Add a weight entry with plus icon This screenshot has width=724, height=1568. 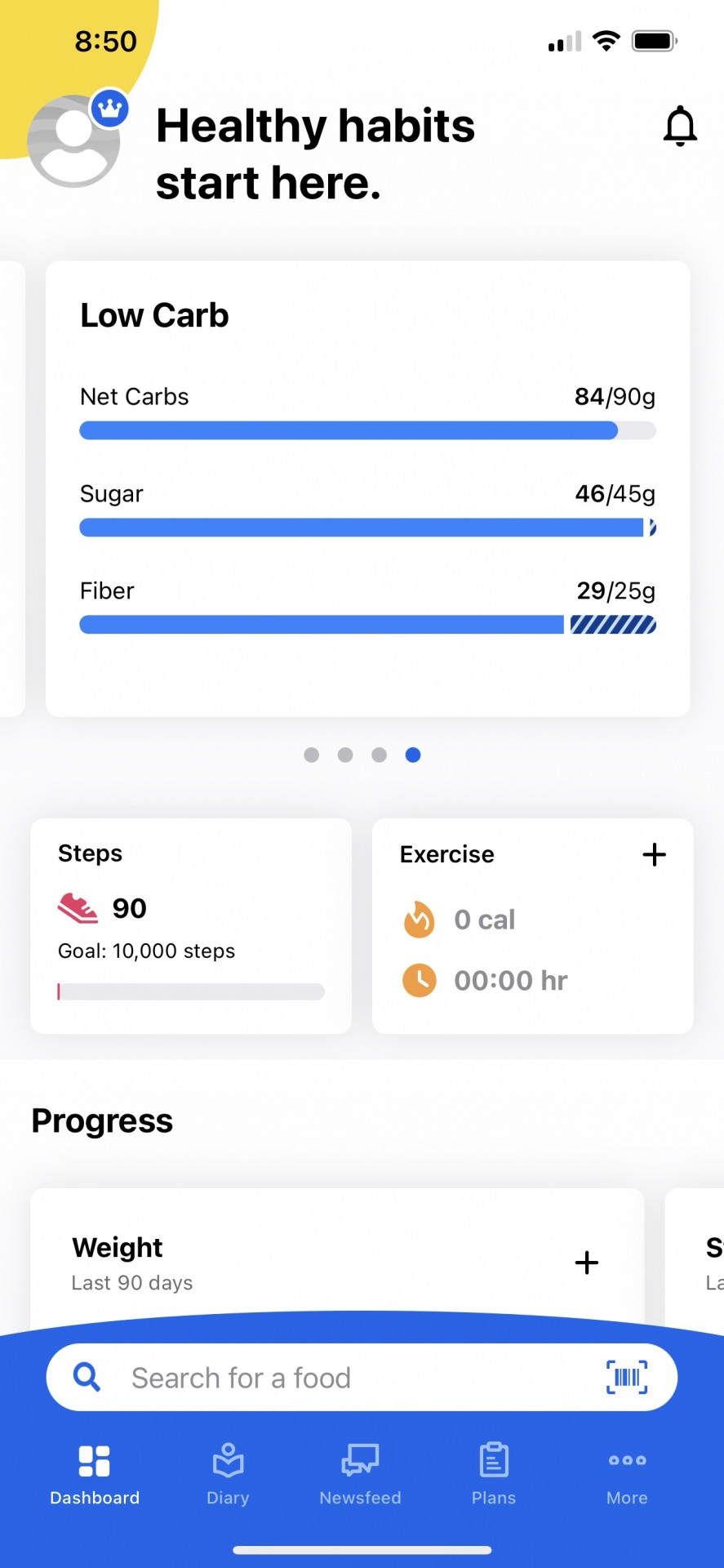coord(586,1263)
